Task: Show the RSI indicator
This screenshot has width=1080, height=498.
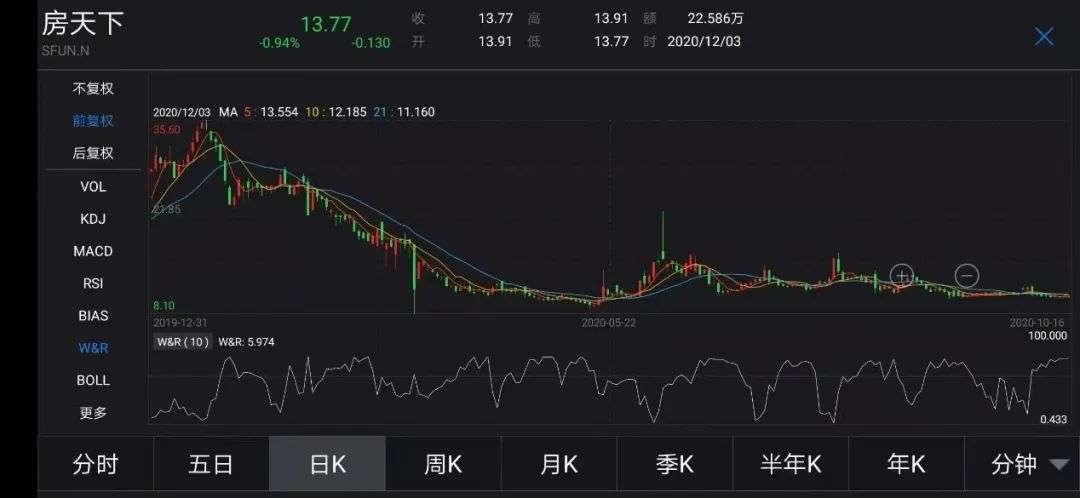Action: click(x=93, y=283)
